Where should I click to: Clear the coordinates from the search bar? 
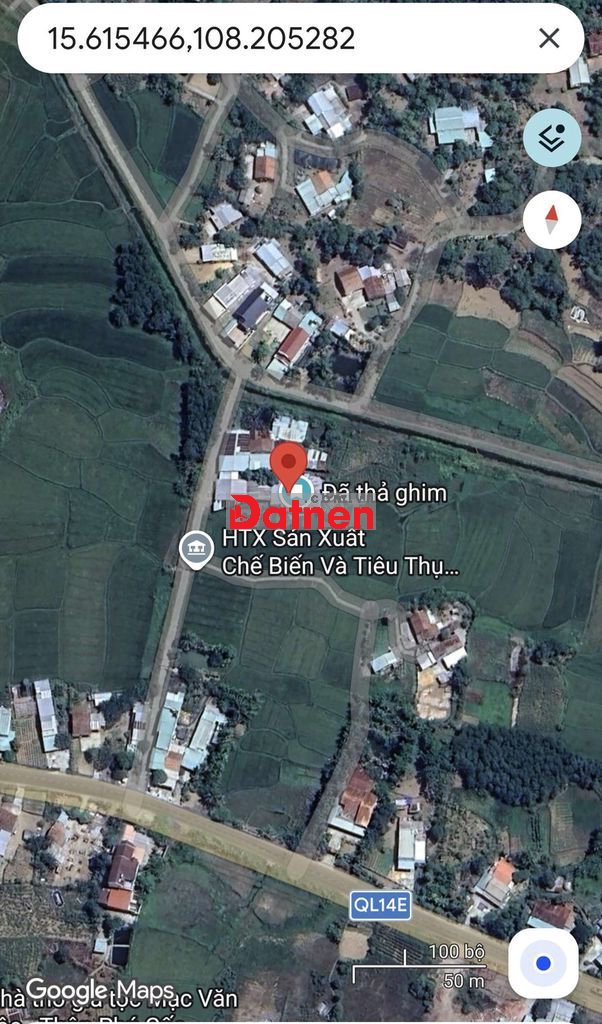(x=549, y=39)
